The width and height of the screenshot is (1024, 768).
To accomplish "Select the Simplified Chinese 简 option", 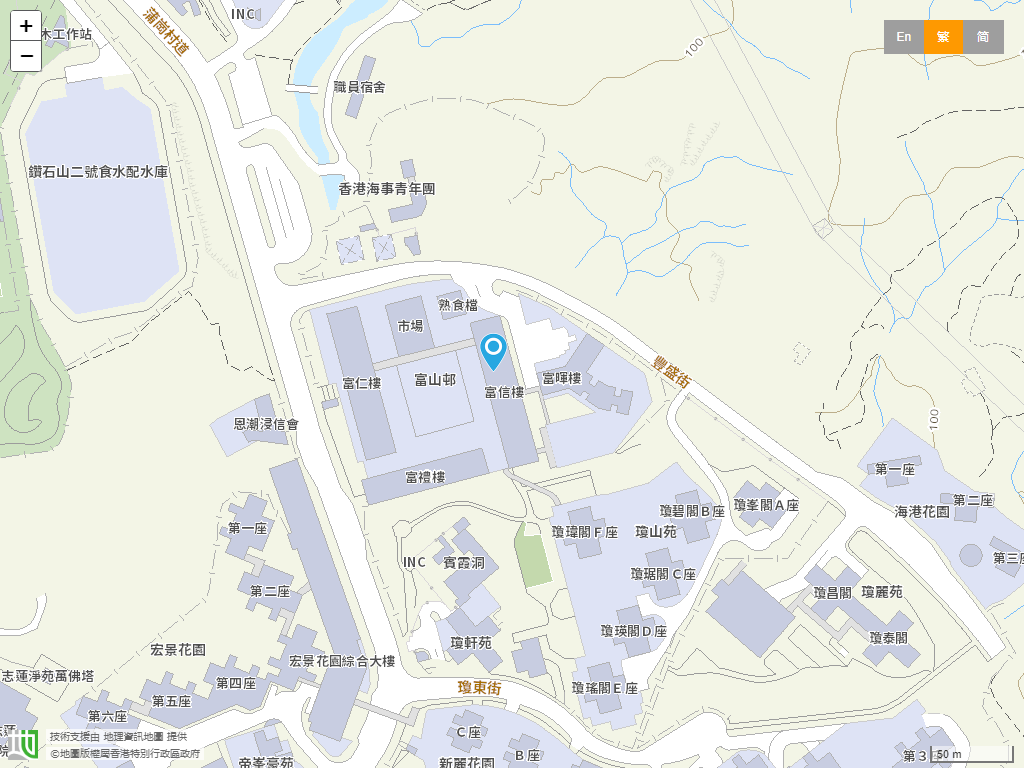I will (x=983, y=37).
